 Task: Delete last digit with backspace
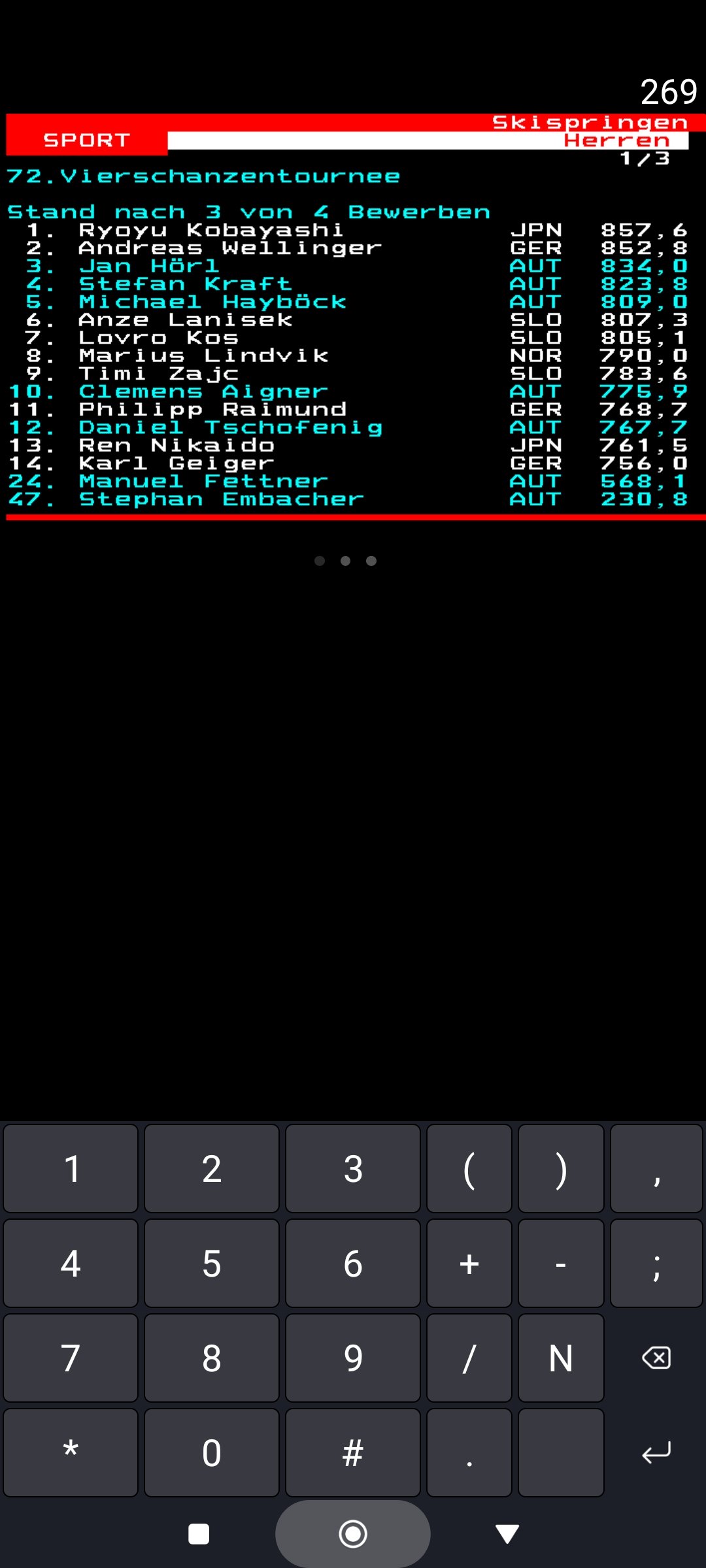pyautogui.click(x=656, y=1358)
